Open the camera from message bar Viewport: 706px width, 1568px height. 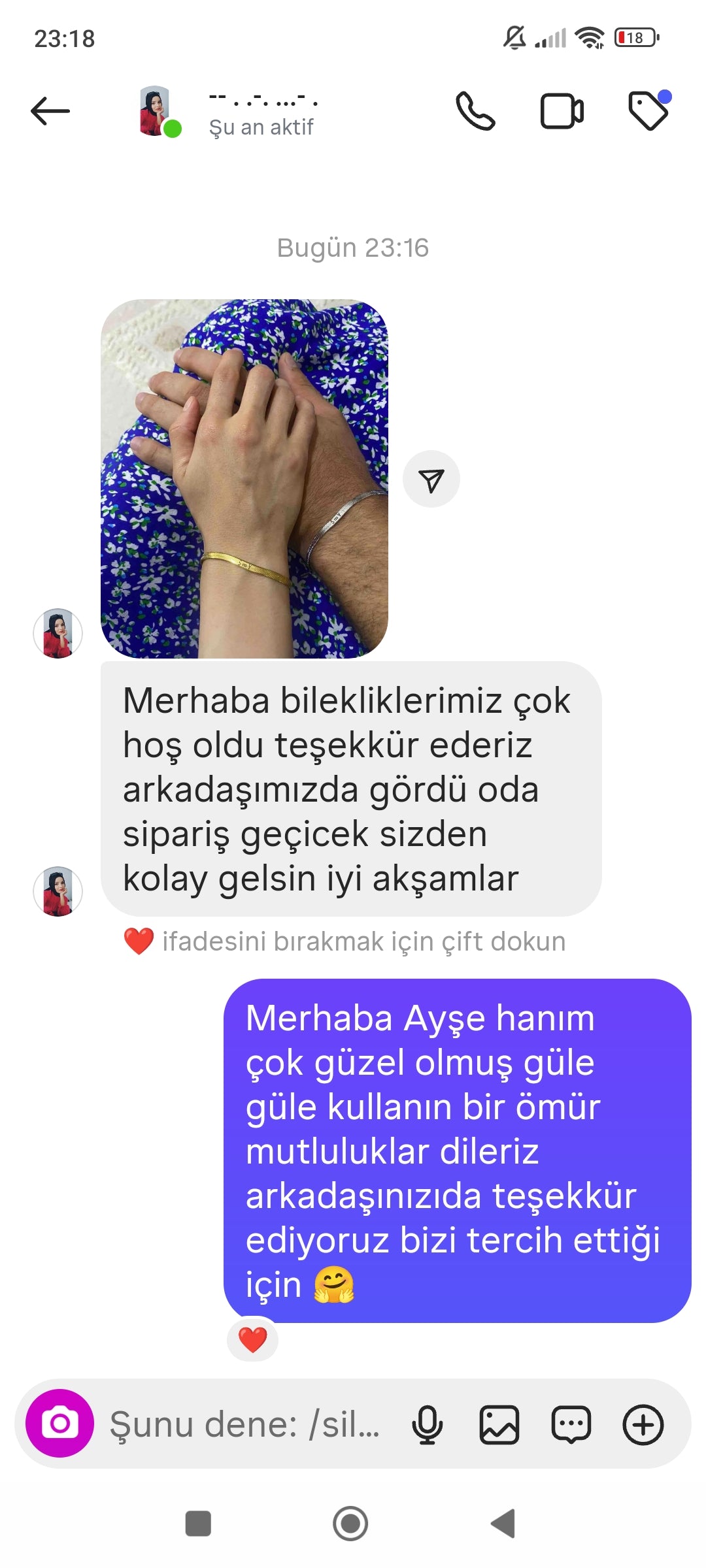coord(59,1423)
